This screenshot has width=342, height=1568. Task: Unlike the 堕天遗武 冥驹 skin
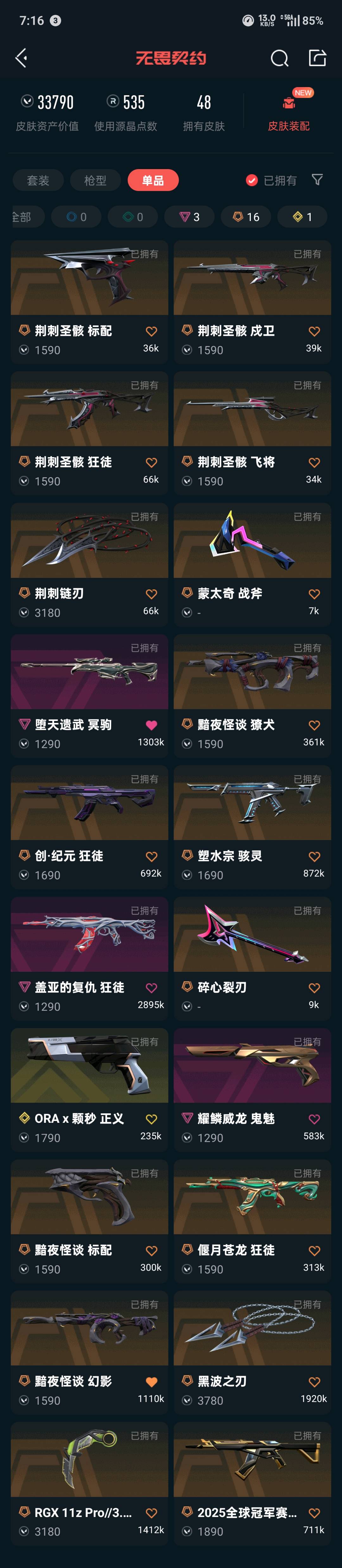click(152, 725)
